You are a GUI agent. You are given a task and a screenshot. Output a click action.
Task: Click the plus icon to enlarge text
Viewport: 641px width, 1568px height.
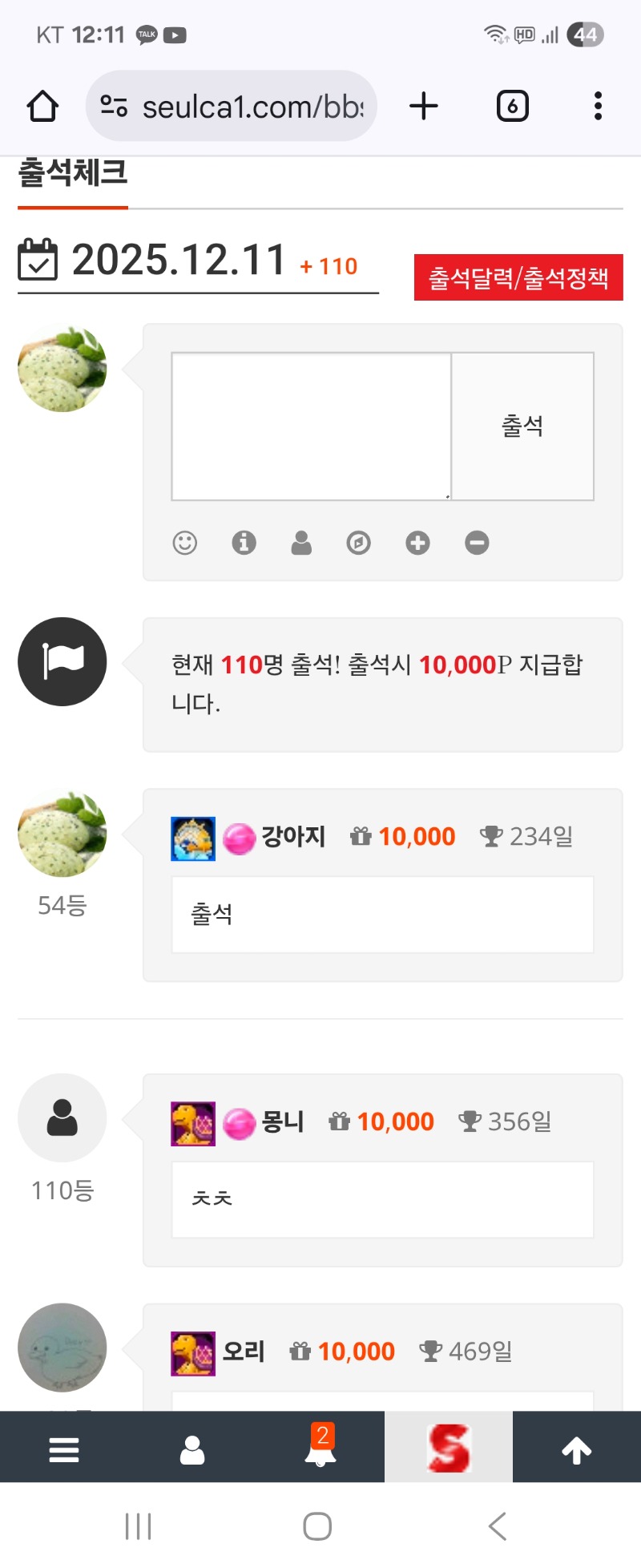tap(417, 543)
